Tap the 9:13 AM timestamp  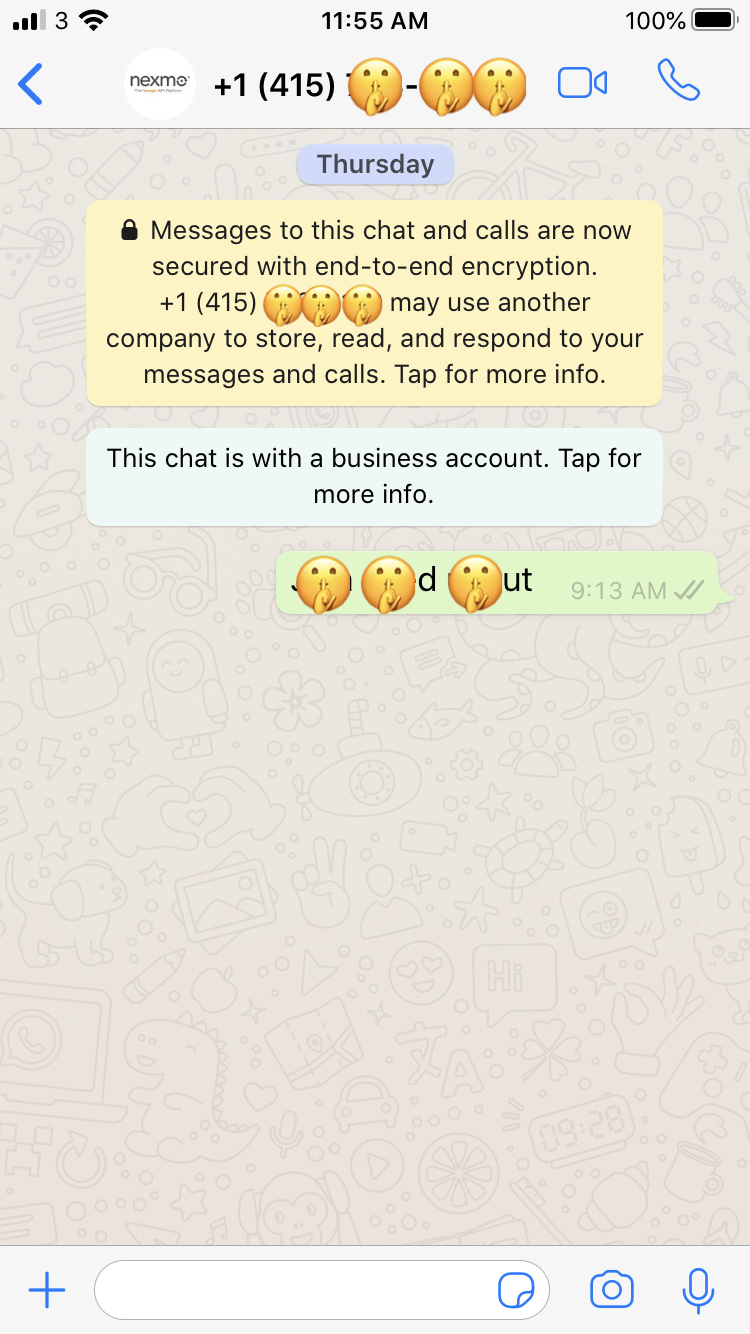point(620,591)
